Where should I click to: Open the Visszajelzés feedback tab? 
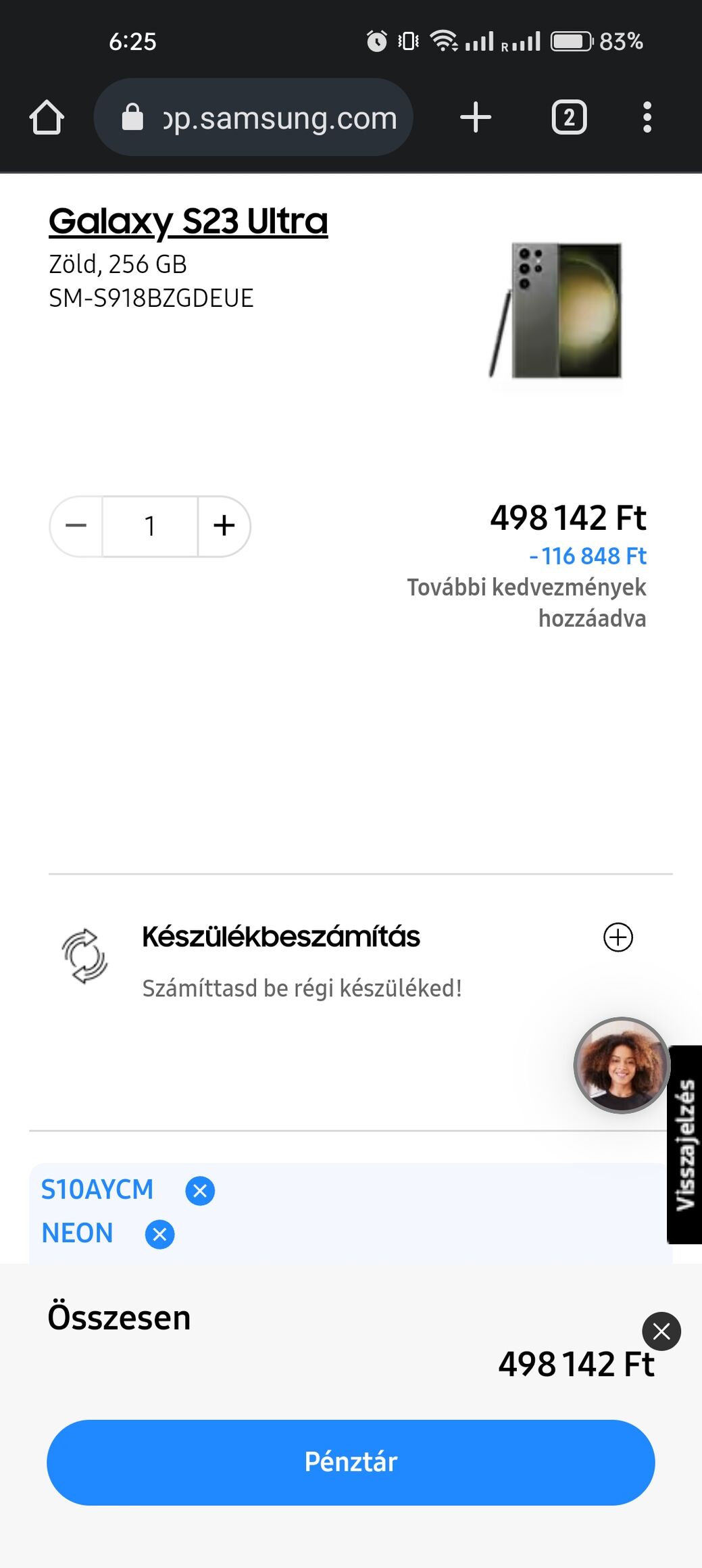(685, 1144)
